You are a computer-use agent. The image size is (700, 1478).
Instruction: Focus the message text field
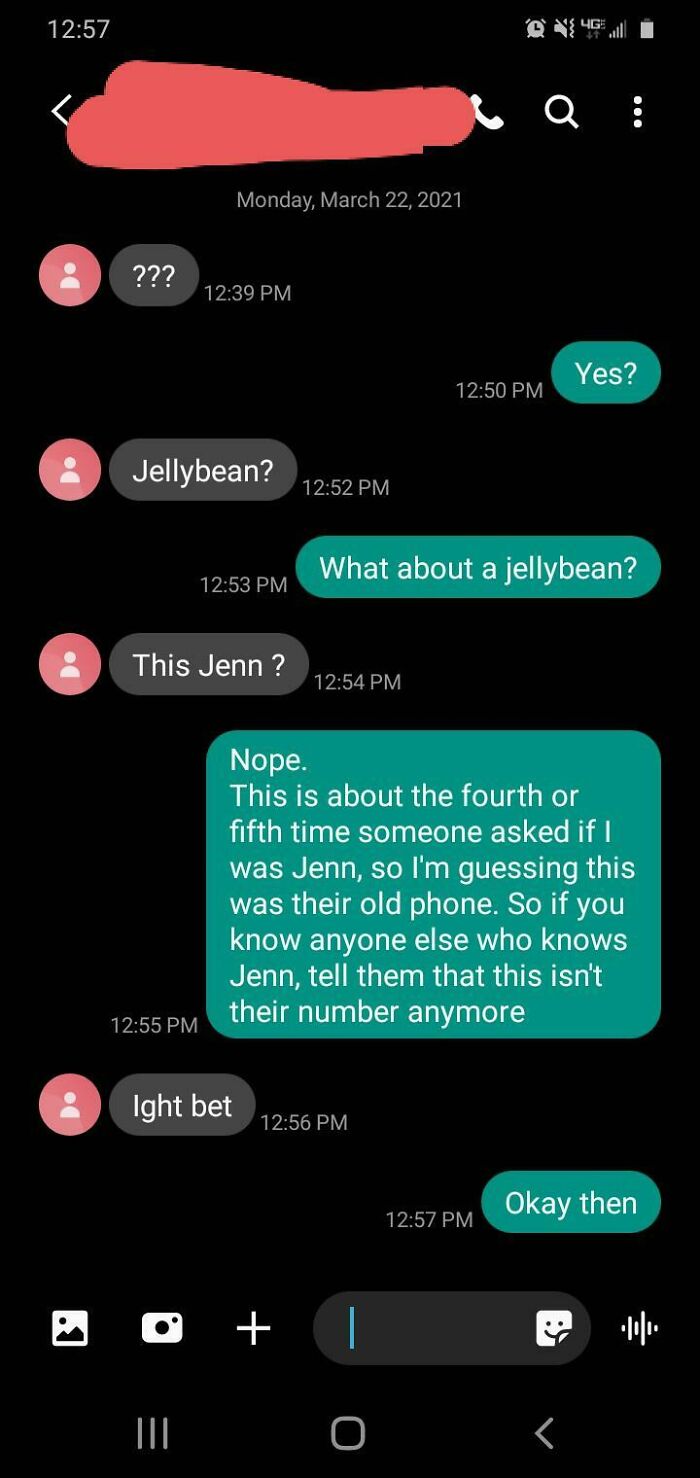click(x=430, y=1328)
